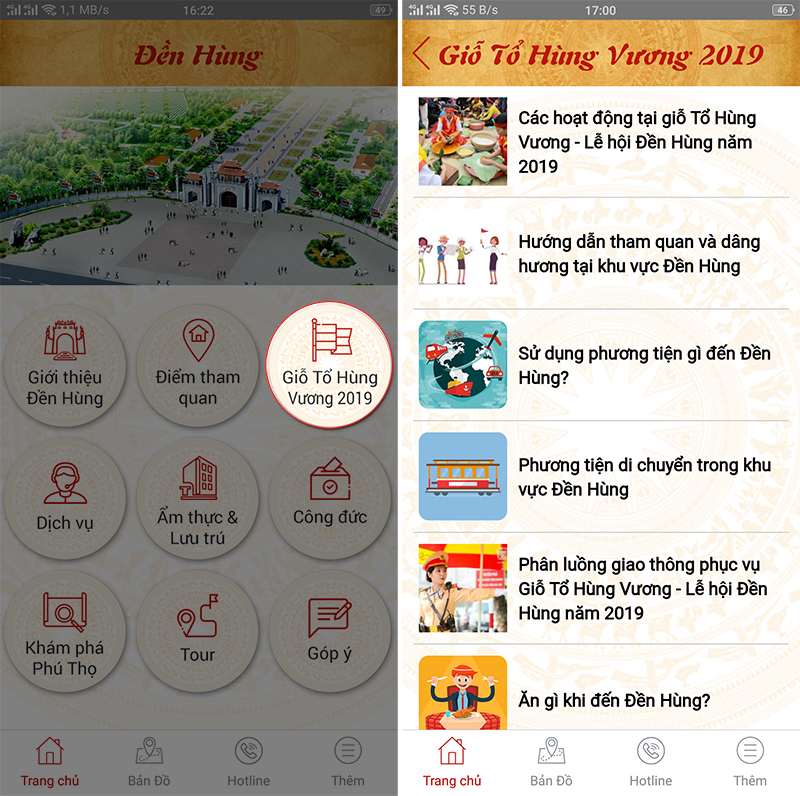Screen dimensions: 800x796
Task: Open Dịch vụ
Action: [66, 498]
